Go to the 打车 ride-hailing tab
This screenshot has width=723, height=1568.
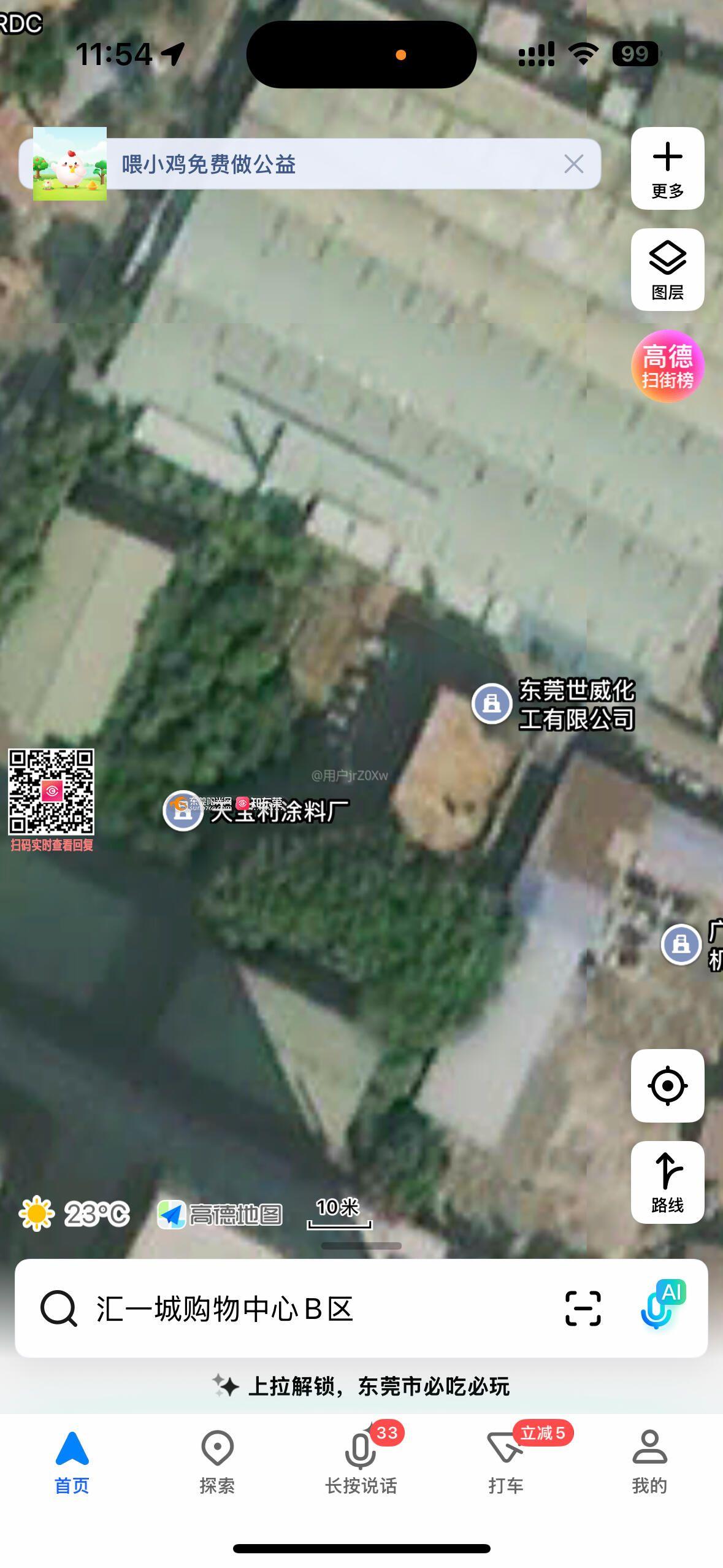click(x=505, y=1462)
